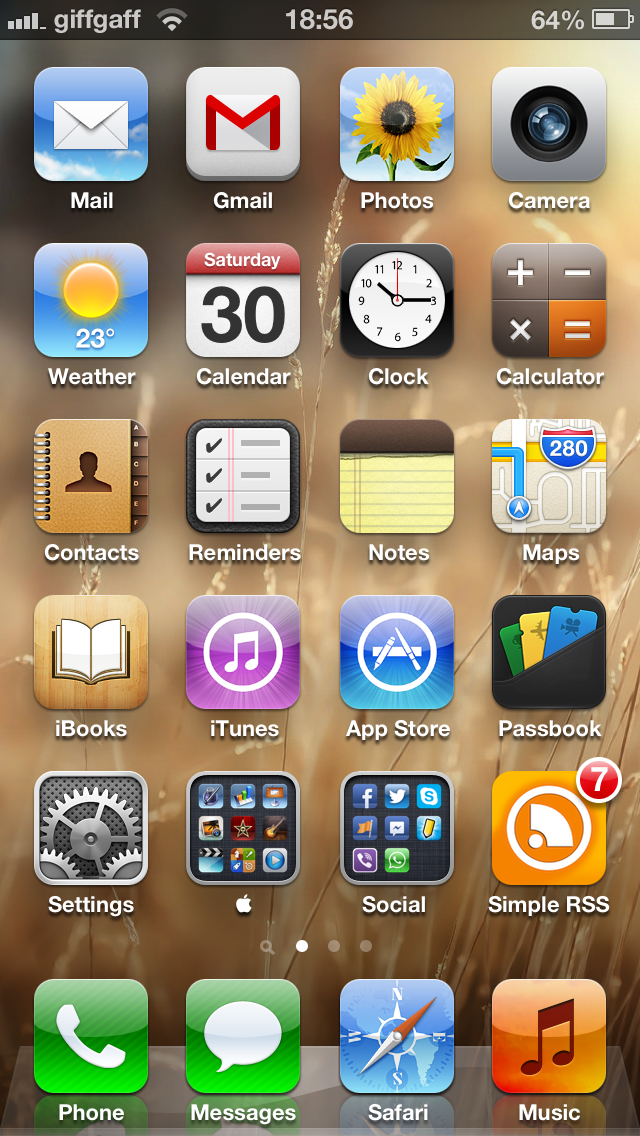Open the Settings app
This screenshot has width=640, height=1136.
pyautogui.click(x=91, y=828)
